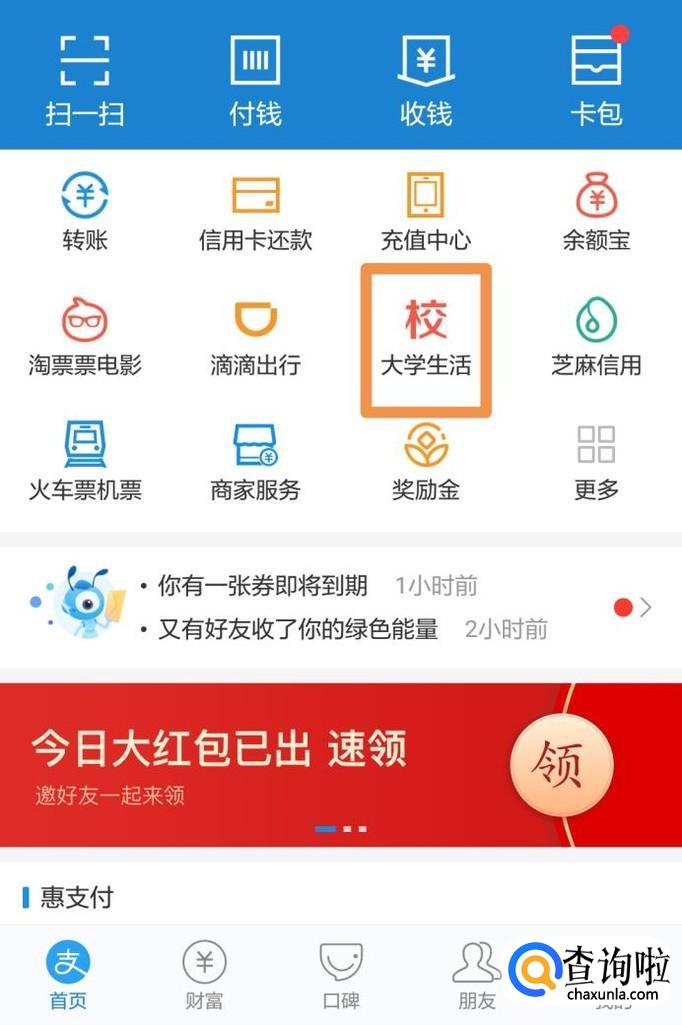Image resolution: width=682 pixels, height=1025 pixels.
Task: Open 卡包 card wallet
Action: point(596,78)
